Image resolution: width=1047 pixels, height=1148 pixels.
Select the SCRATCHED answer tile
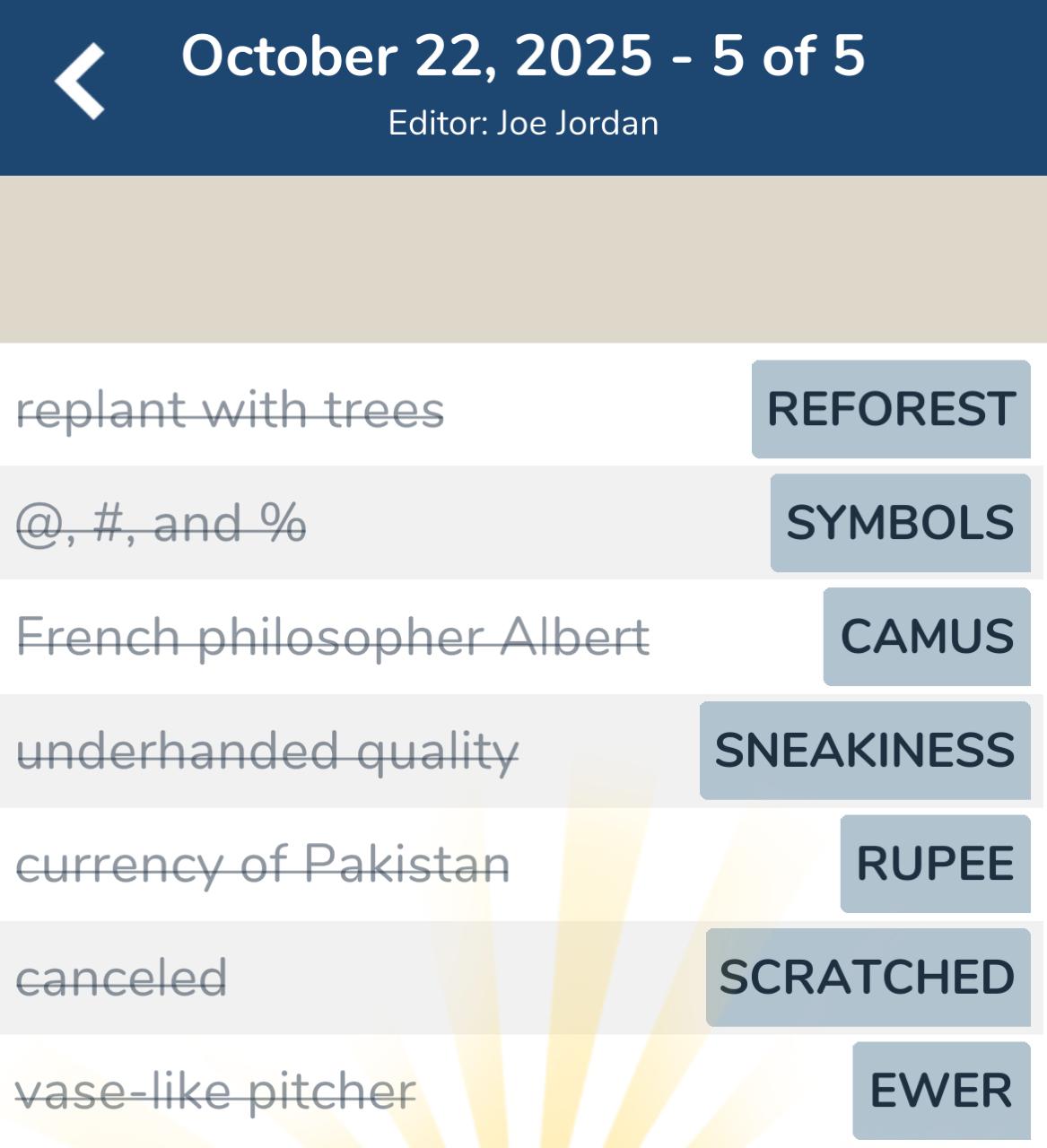[868, 978]
